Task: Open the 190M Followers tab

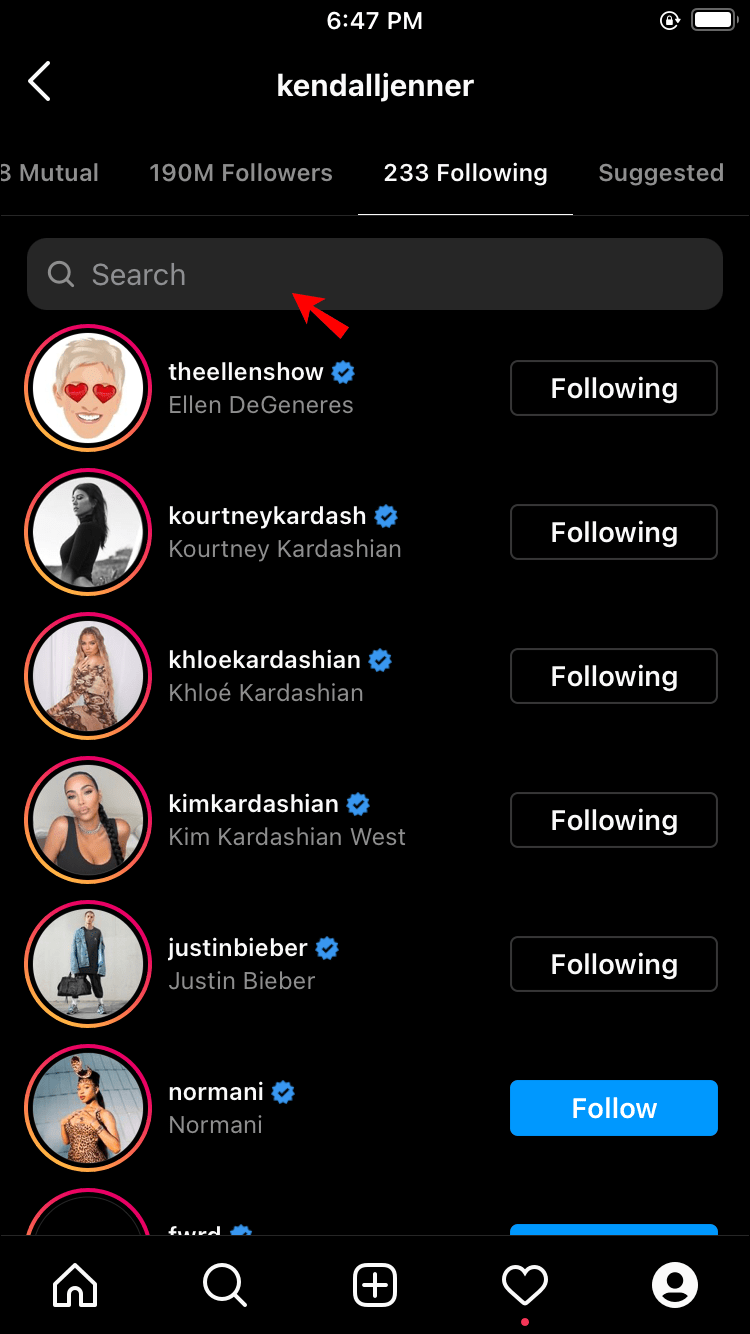Action: [x=241, y=173]
